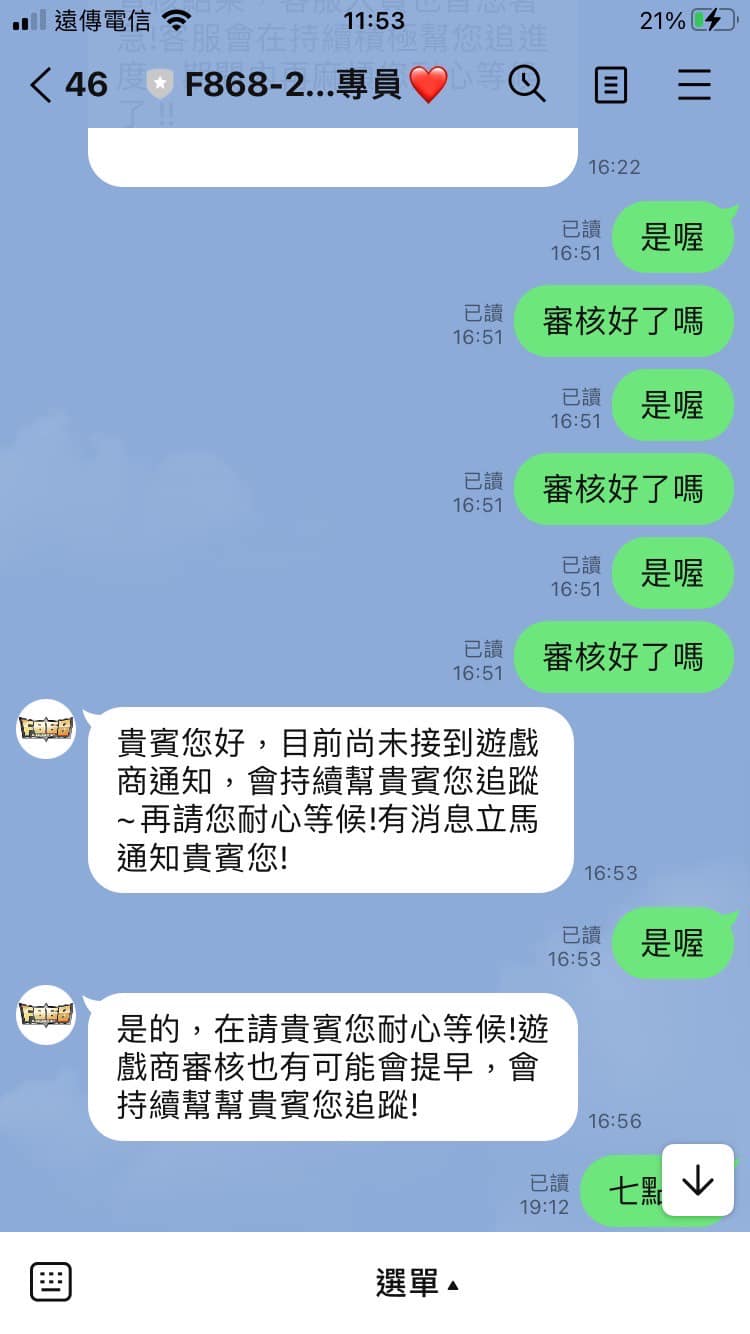Open F868 profile avatar beside 貴賓您好 message
Screen dimensions: 750x1334
46,729
